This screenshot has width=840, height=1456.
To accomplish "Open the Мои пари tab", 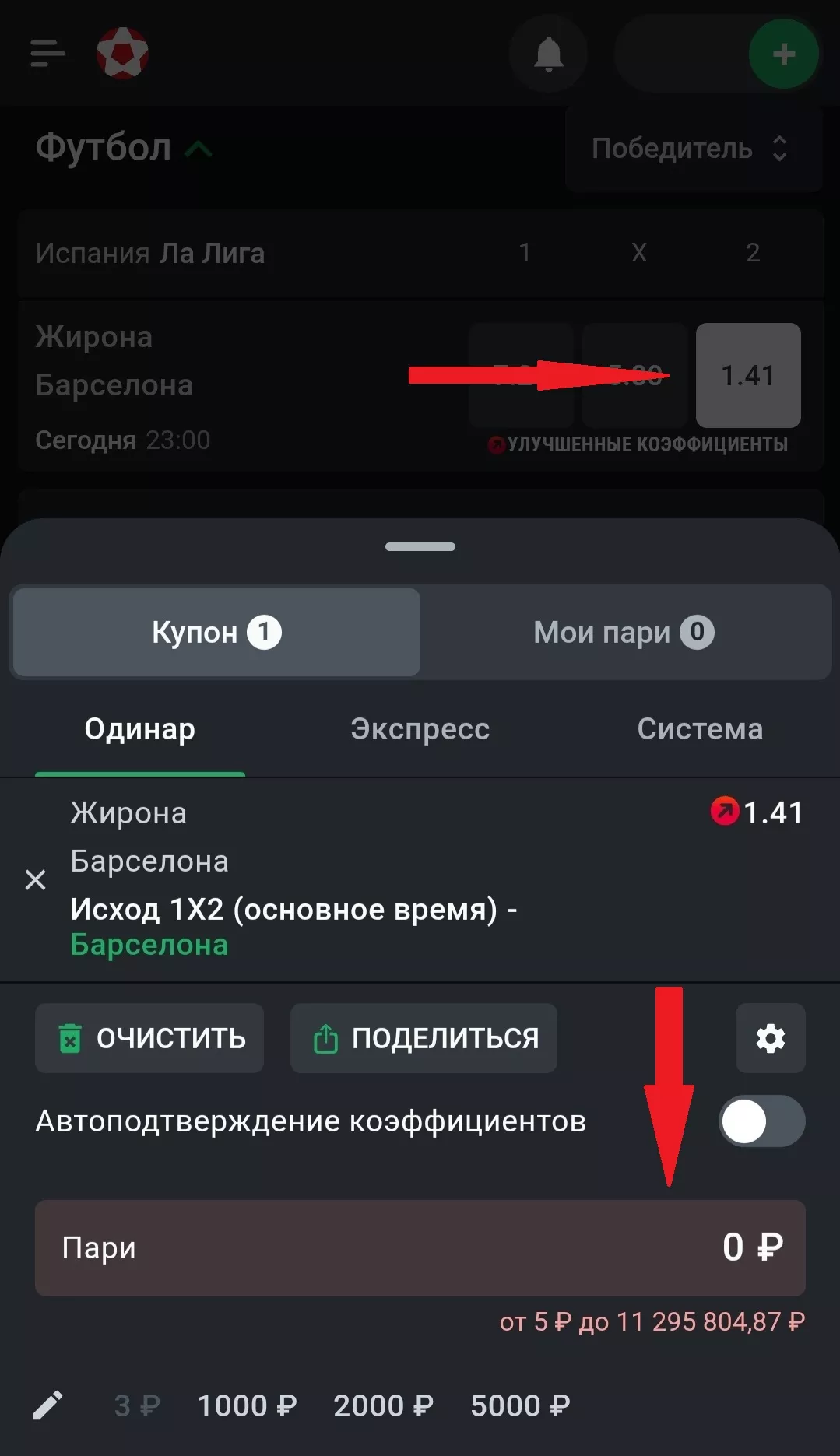I will pos(622,632).
